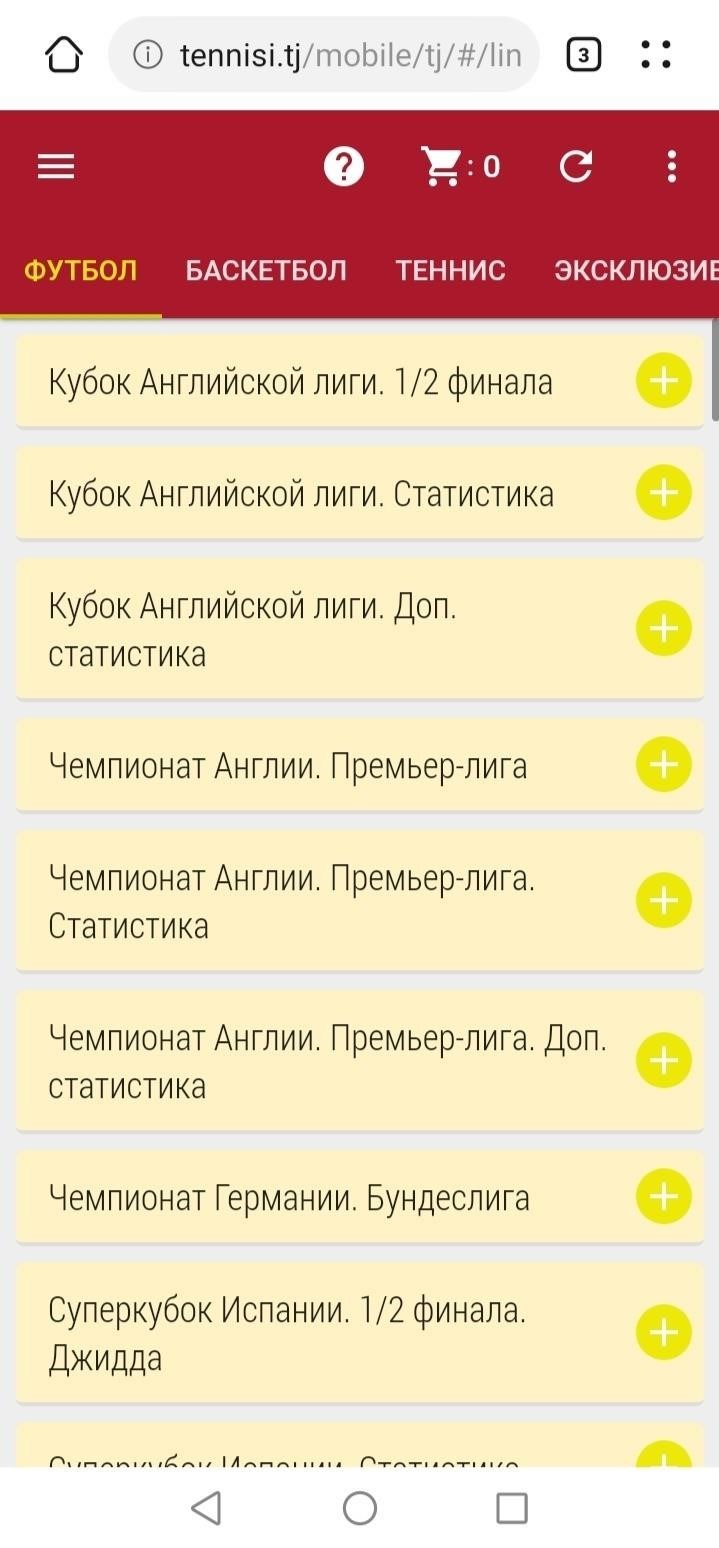
Task: Tap the browser home icon
Action: tap(64, 54)
